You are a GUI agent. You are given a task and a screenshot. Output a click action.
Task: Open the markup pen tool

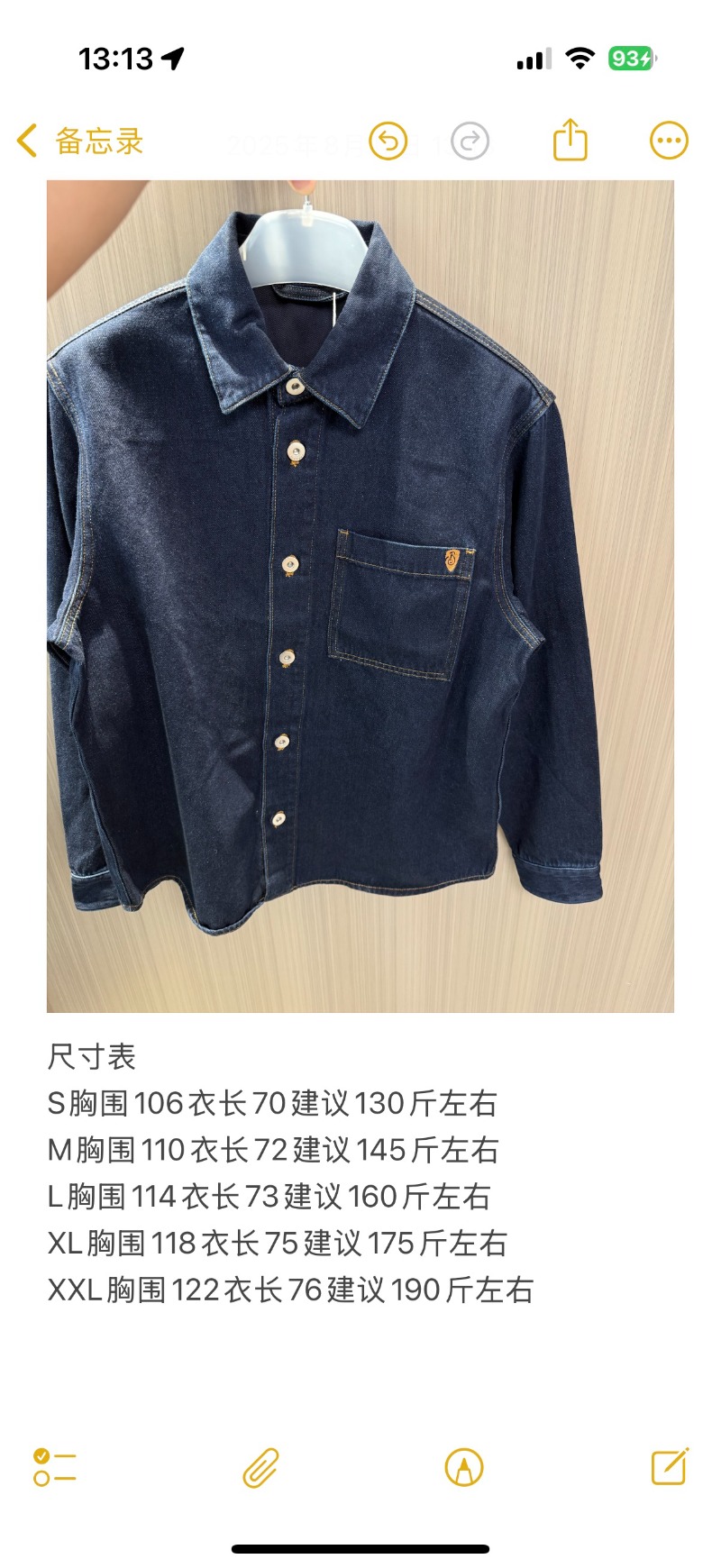[464, 1467]
